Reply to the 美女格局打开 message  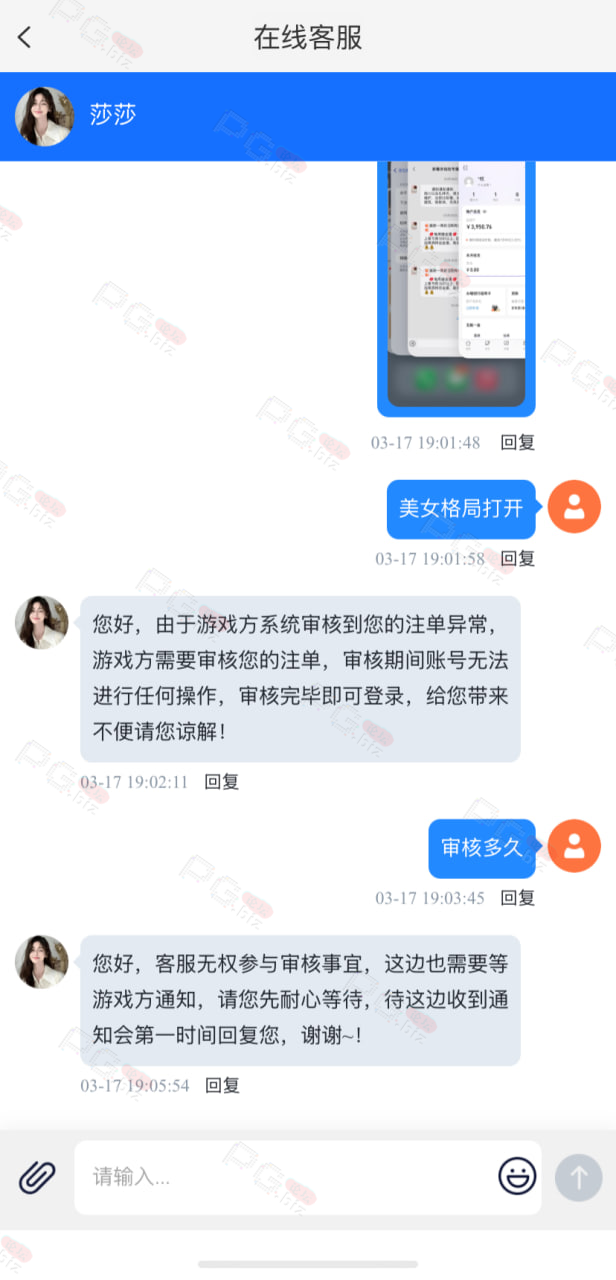517,559
